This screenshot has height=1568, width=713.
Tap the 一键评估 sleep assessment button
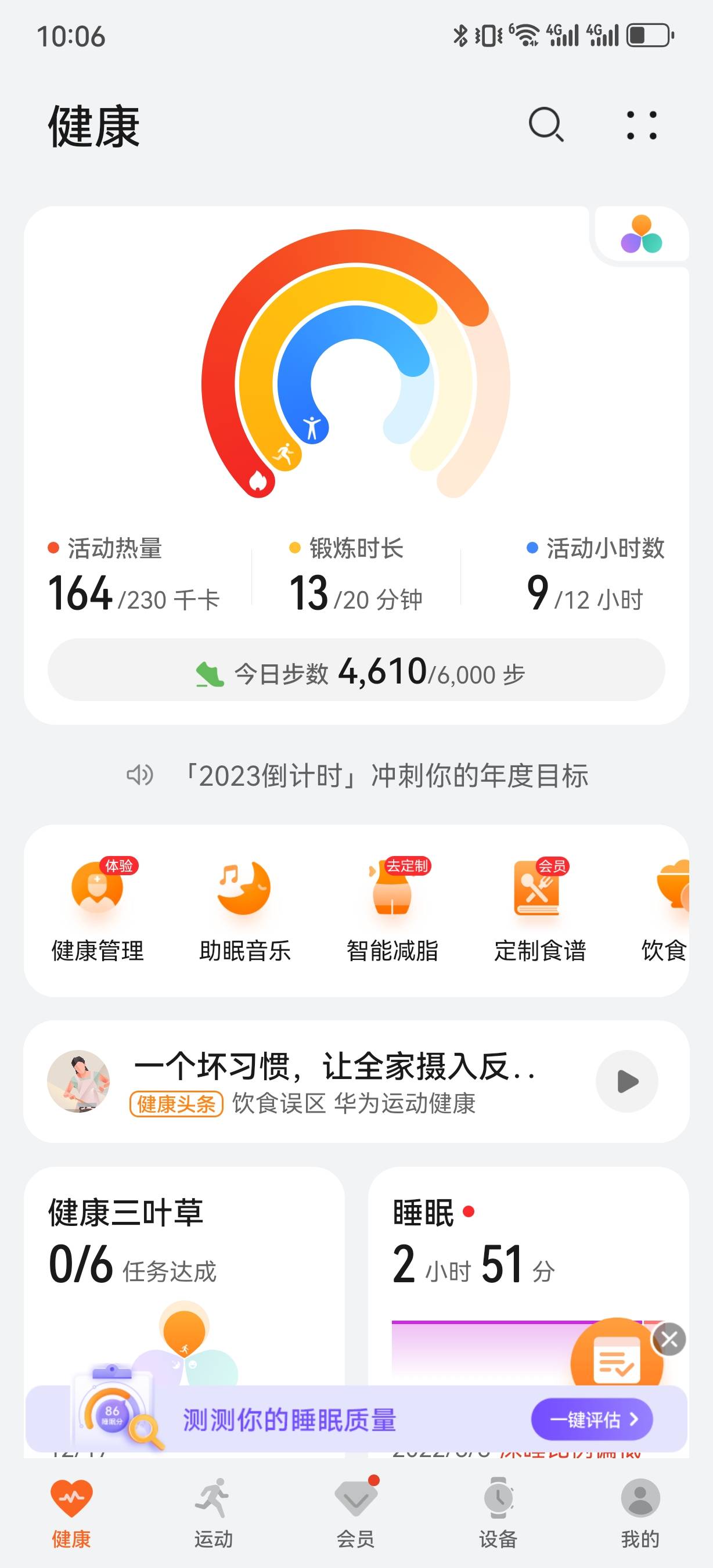(592, 1418)
